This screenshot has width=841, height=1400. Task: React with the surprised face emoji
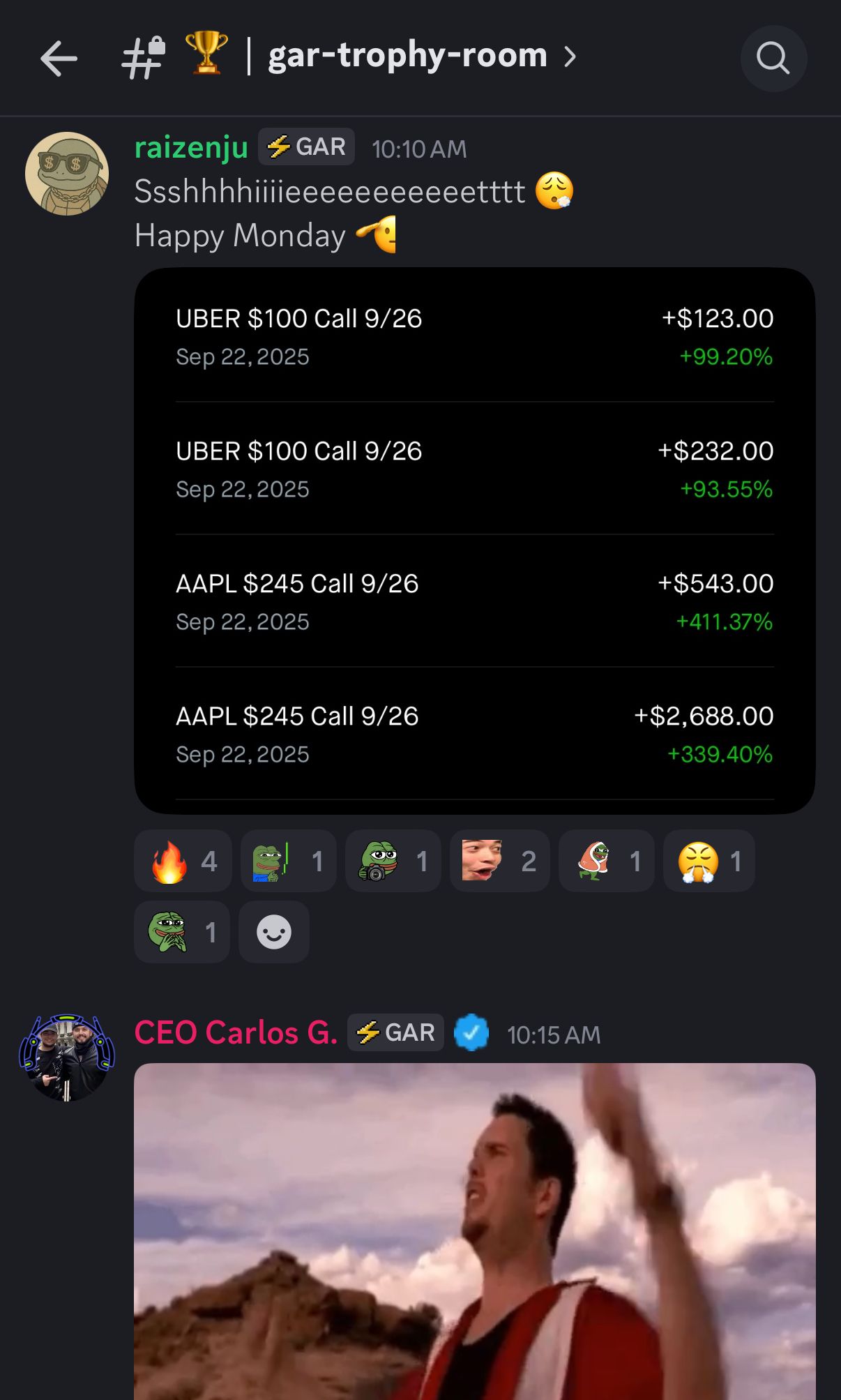(x=499, y=861)
